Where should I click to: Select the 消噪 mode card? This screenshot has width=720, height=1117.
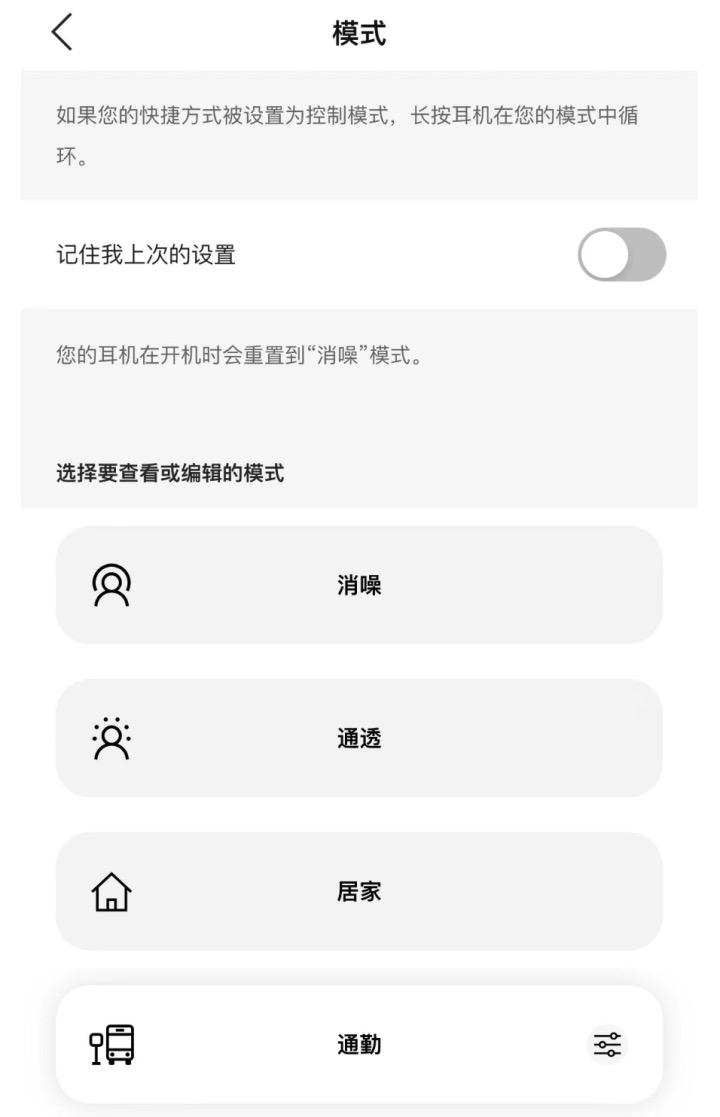360,585
